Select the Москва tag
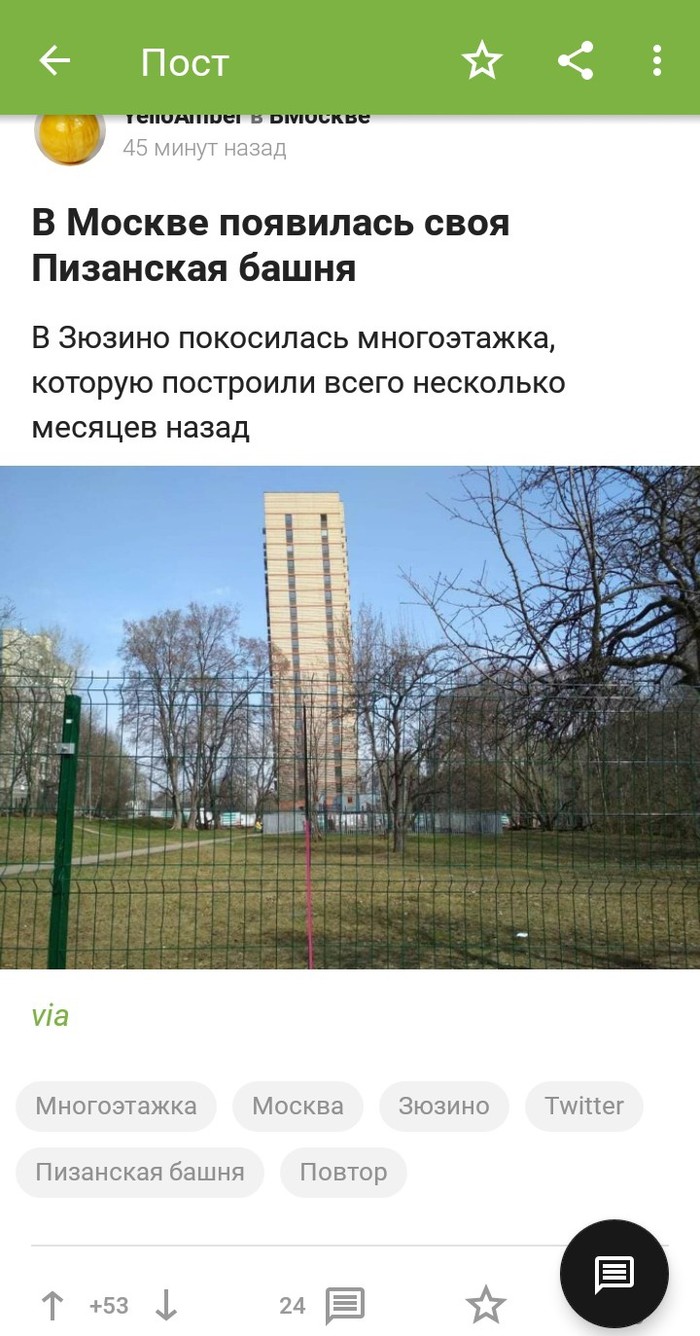700x1336 pixels. tap(297, 1106)
